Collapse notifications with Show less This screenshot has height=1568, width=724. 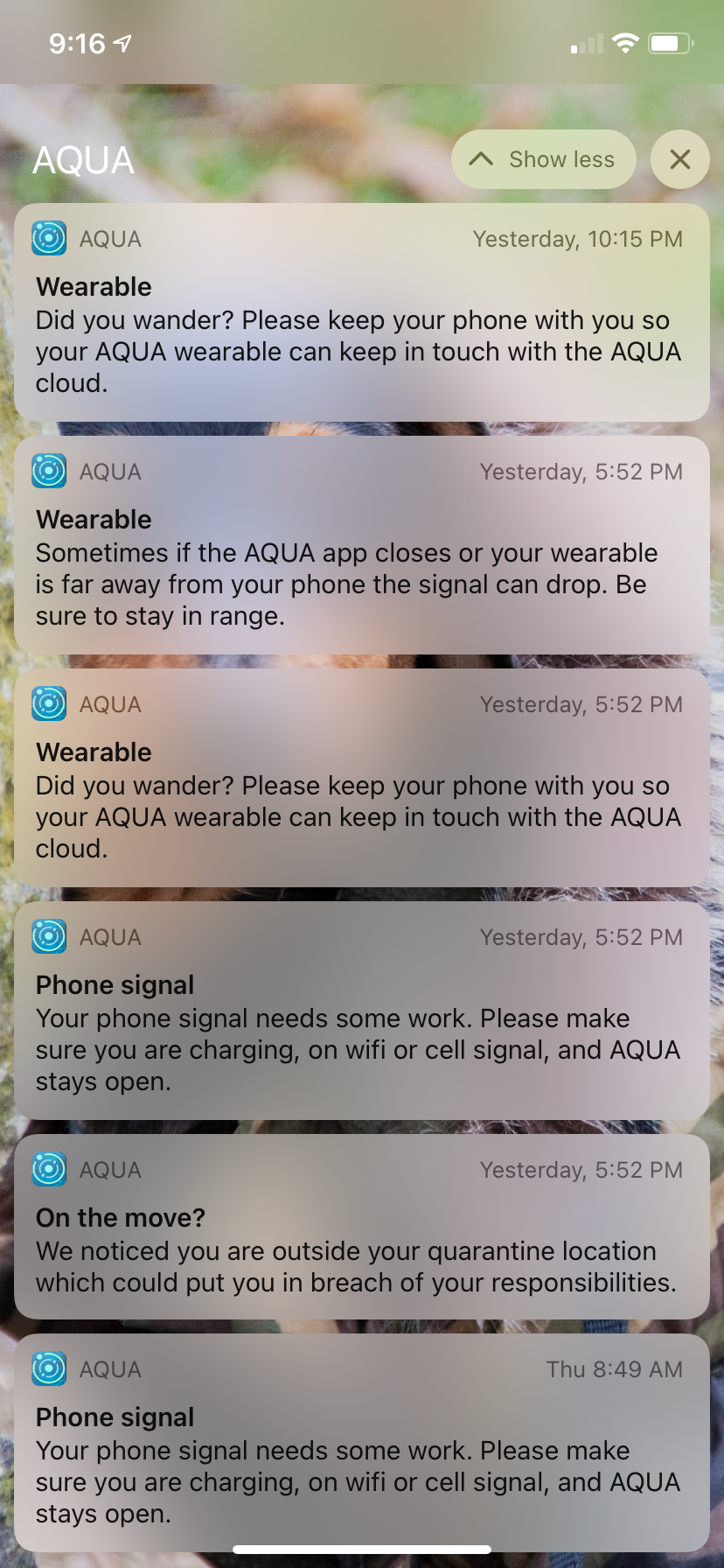coord(543,159)
